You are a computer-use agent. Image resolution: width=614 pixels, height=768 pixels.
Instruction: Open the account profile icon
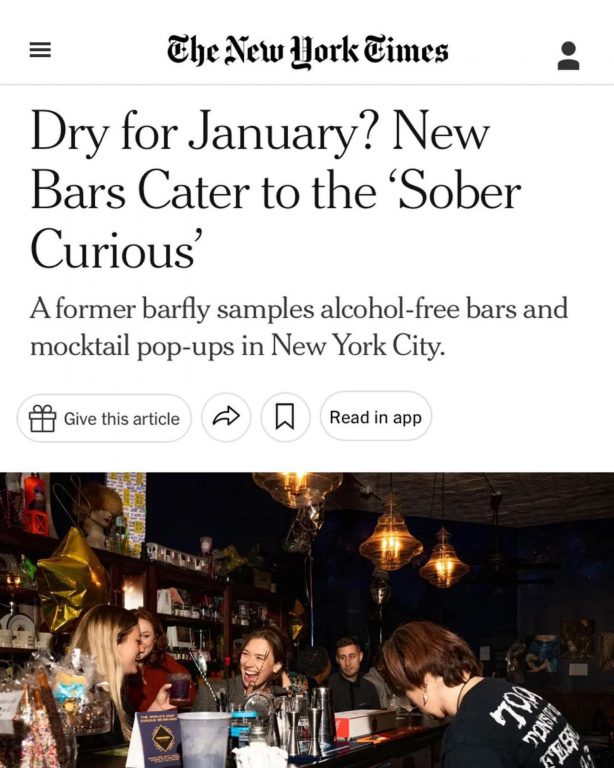568,55
